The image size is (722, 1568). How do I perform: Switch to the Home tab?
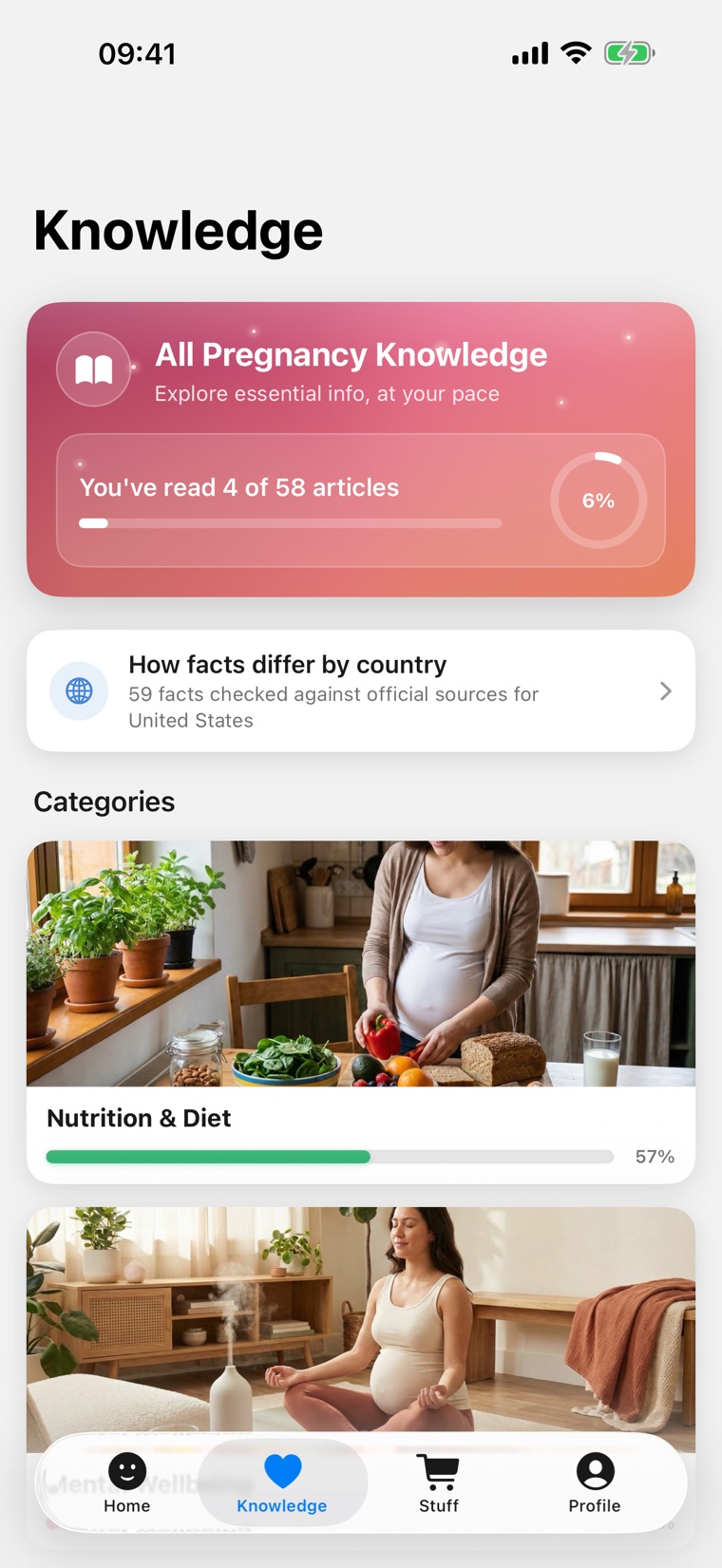(x=127, y=1483)
